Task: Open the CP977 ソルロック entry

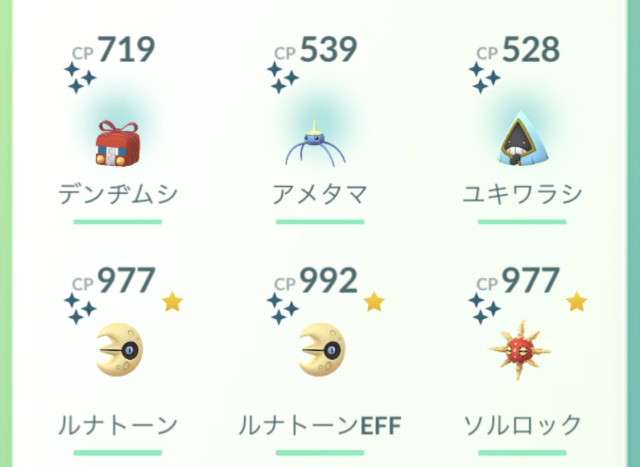Action: tap(523, 352)
